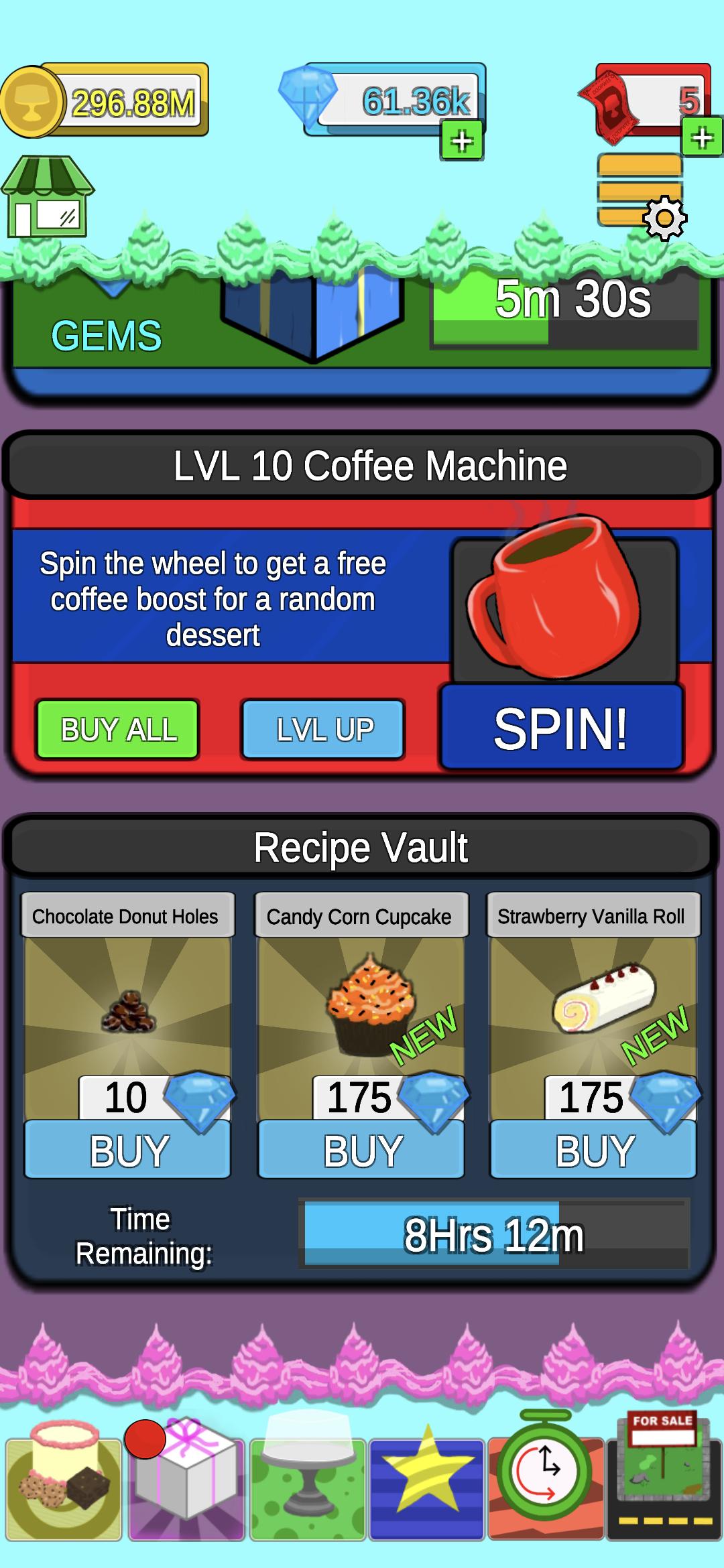The image size is (724, 1568).
Task: Buy Chocolate Donut Holes for 10 gems
Action: [x=128, y=1151]
